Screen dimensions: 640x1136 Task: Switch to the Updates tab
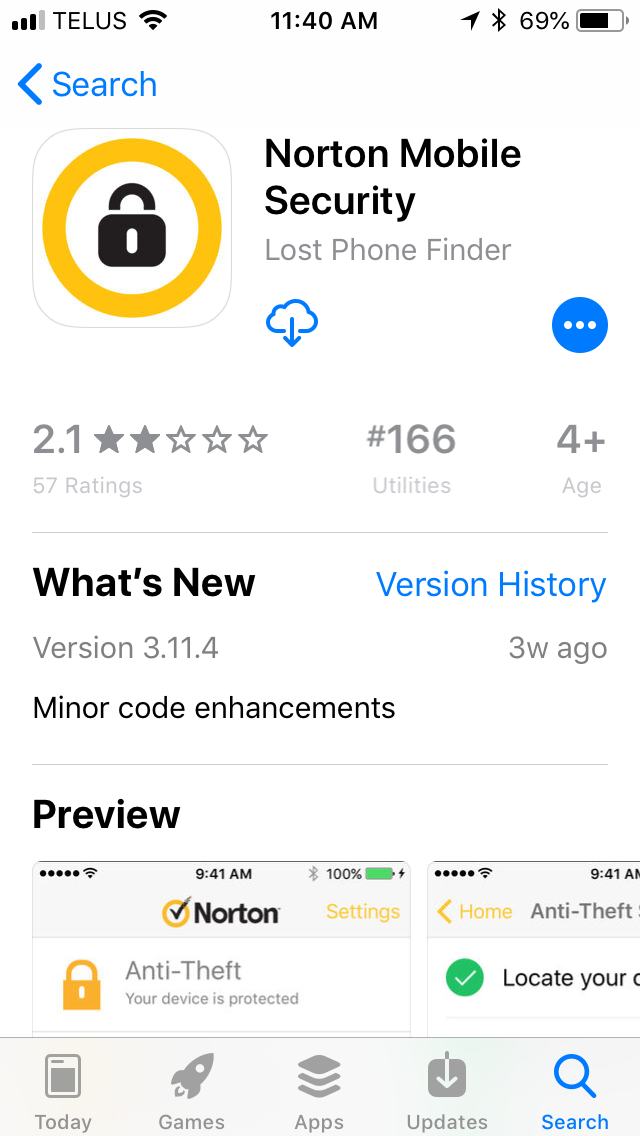tap(447, 1092)
